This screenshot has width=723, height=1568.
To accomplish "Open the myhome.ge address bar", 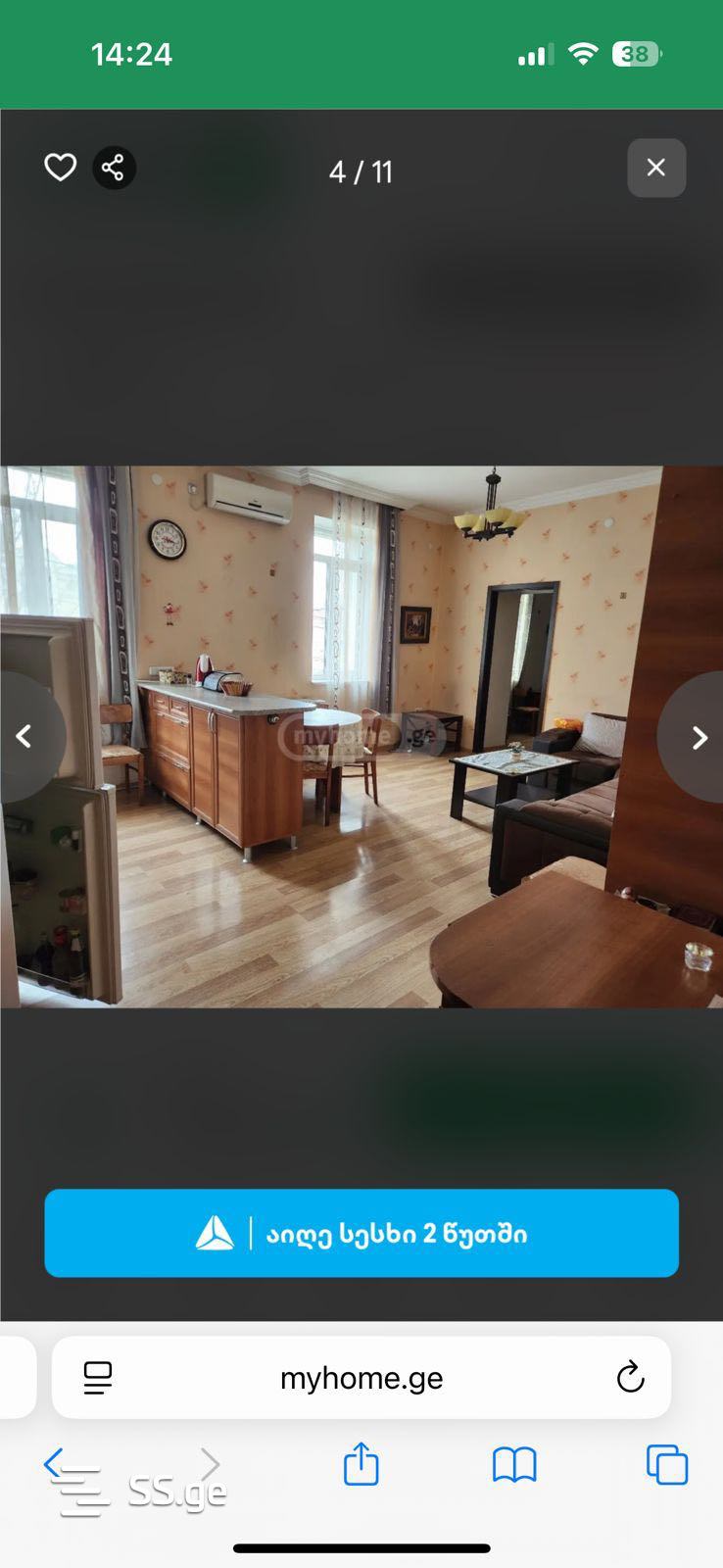I will [x=361, y=1378].
